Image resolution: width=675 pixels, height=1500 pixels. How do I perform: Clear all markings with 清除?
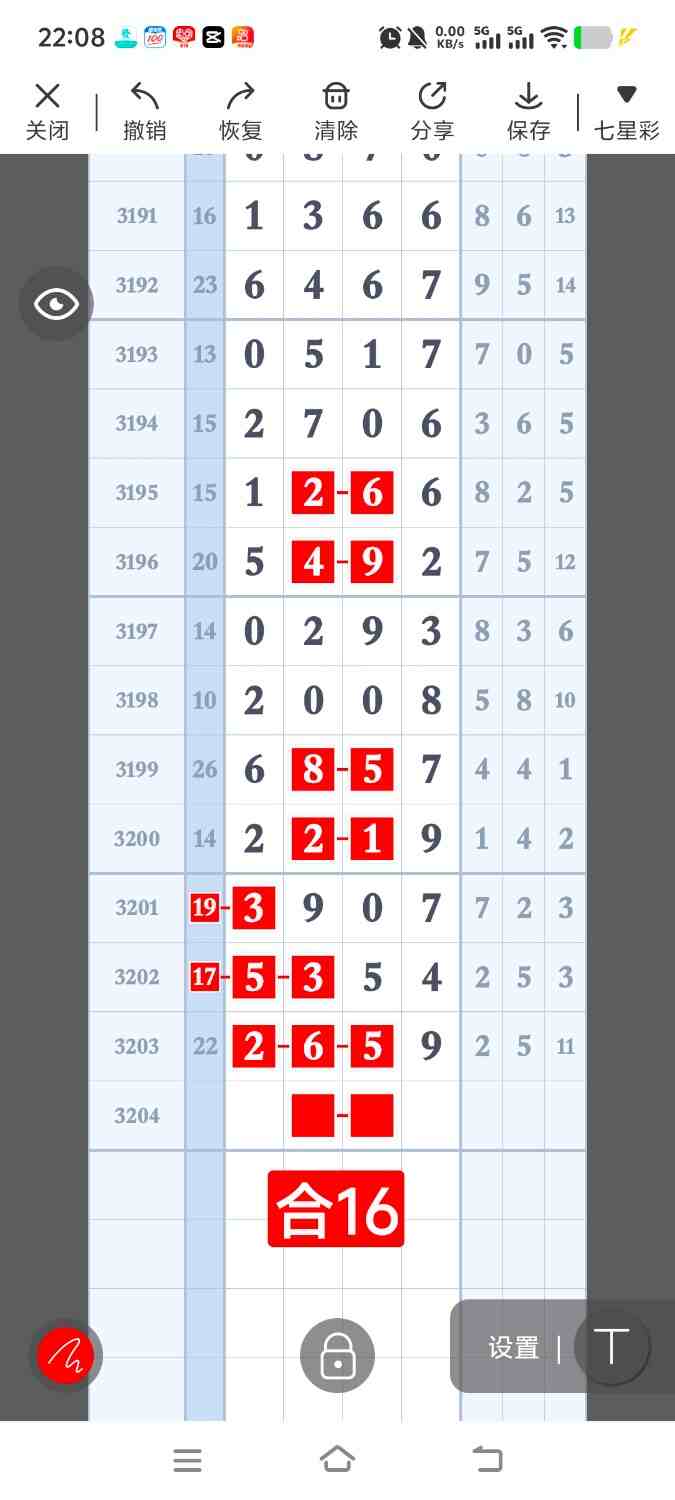click(335, 111)
